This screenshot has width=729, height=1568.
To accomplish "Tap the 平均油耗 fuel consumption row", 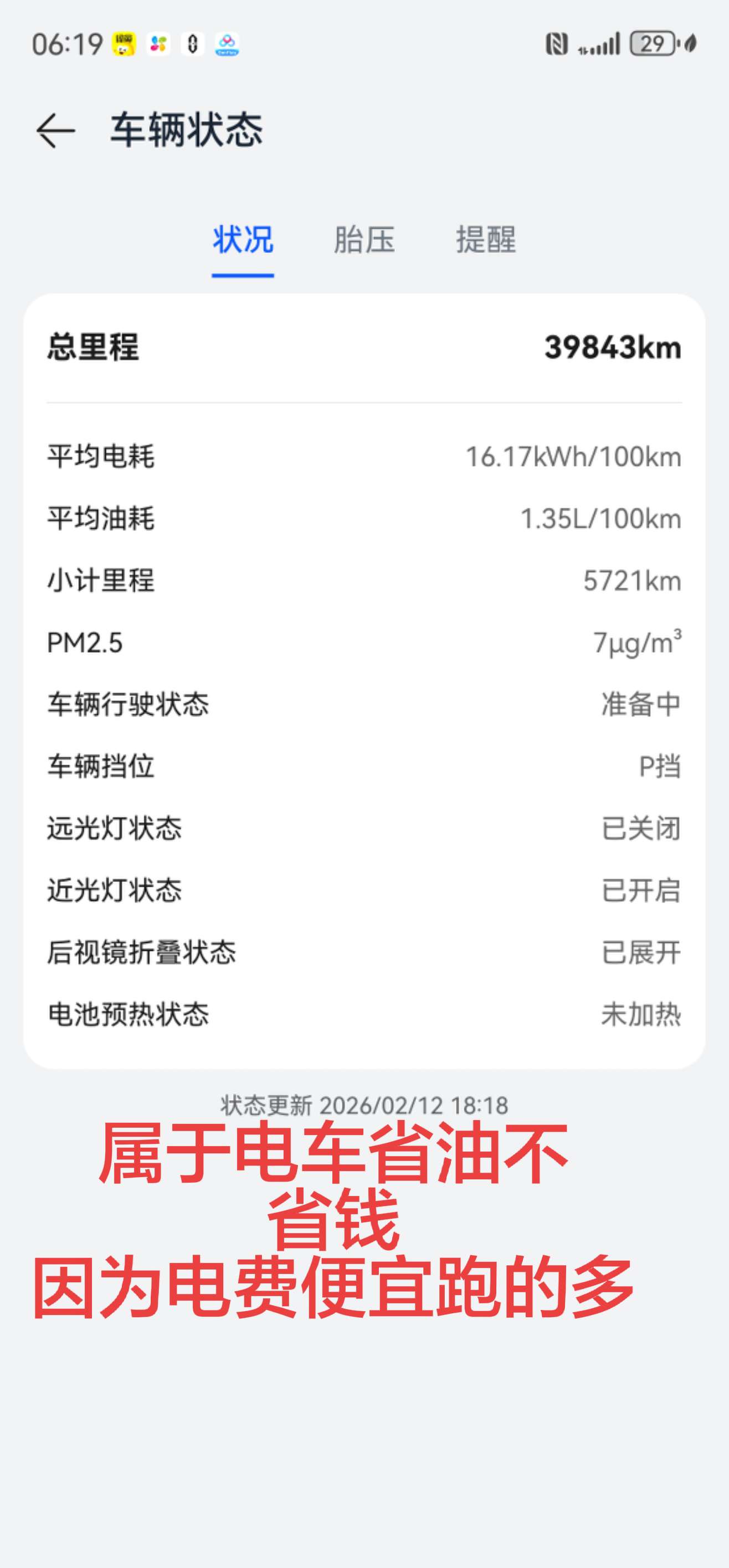I will click(x=364, y=519).
